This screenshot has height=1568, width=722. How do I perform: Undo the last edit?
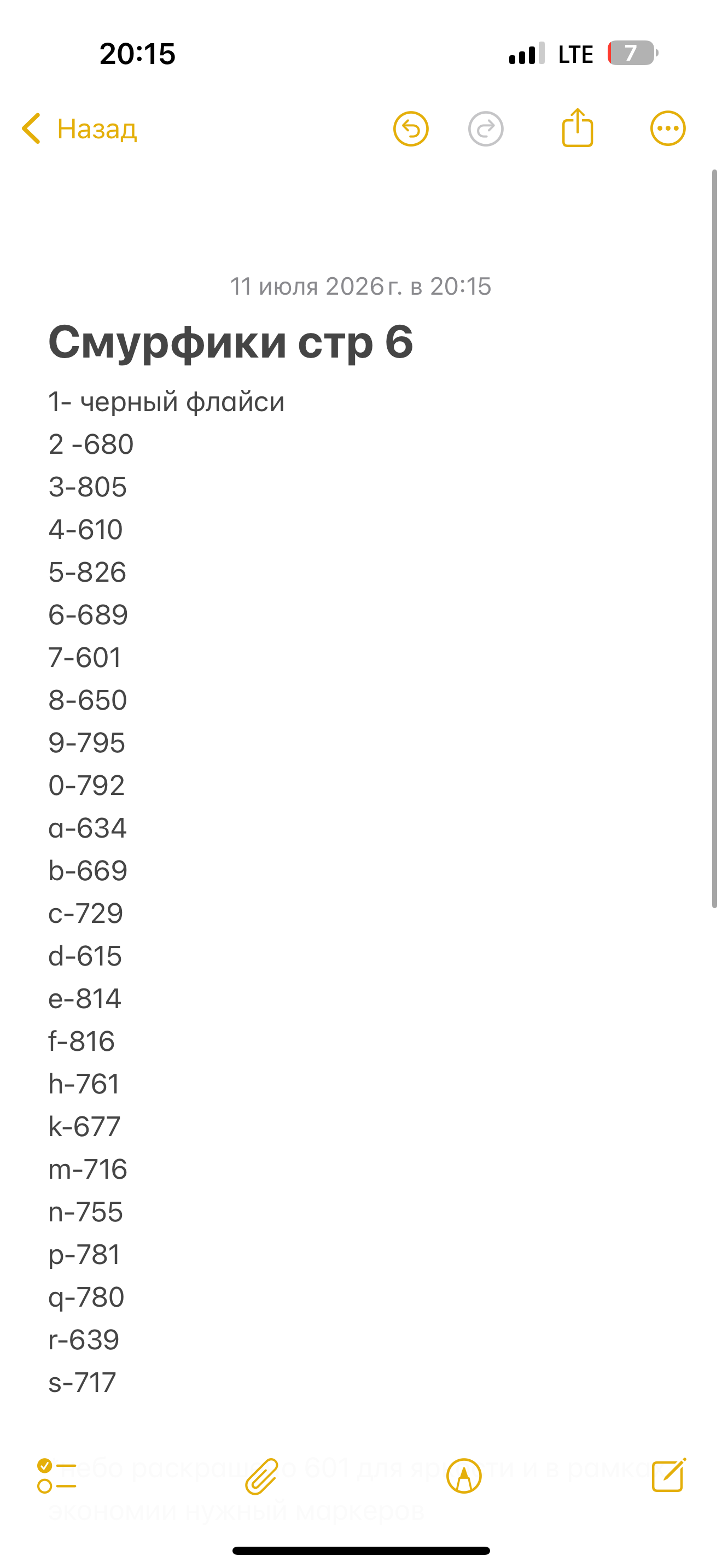point(411,129)
